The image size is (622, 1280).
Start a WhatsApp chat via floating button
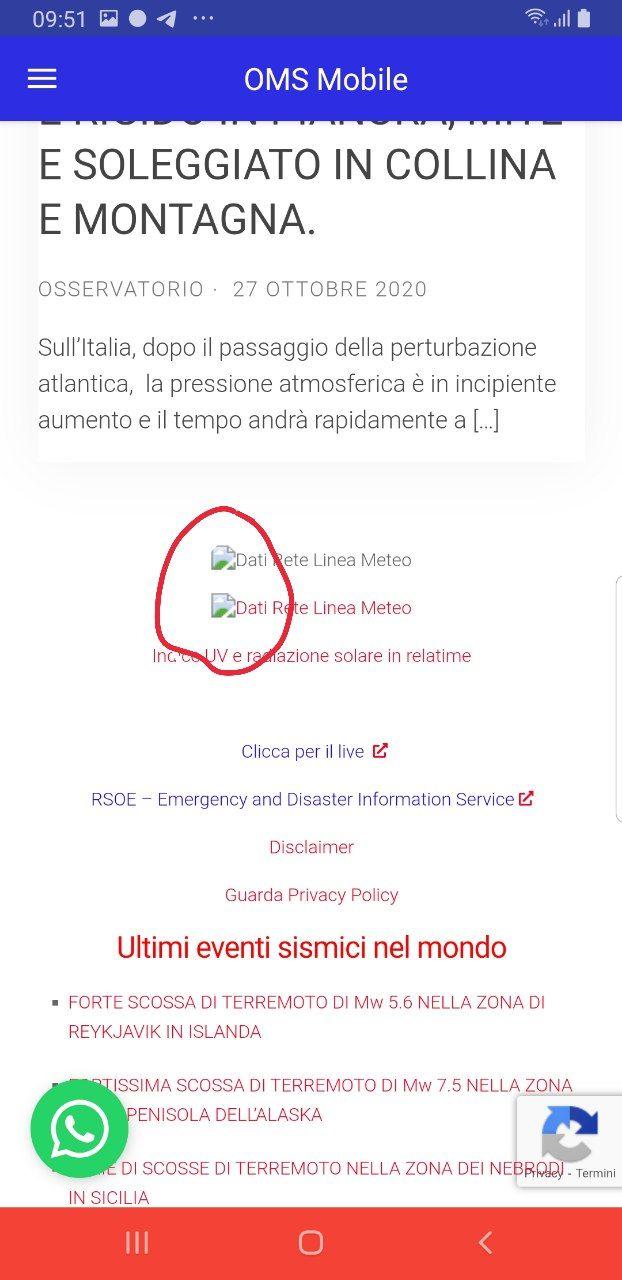click(79, 1129)
